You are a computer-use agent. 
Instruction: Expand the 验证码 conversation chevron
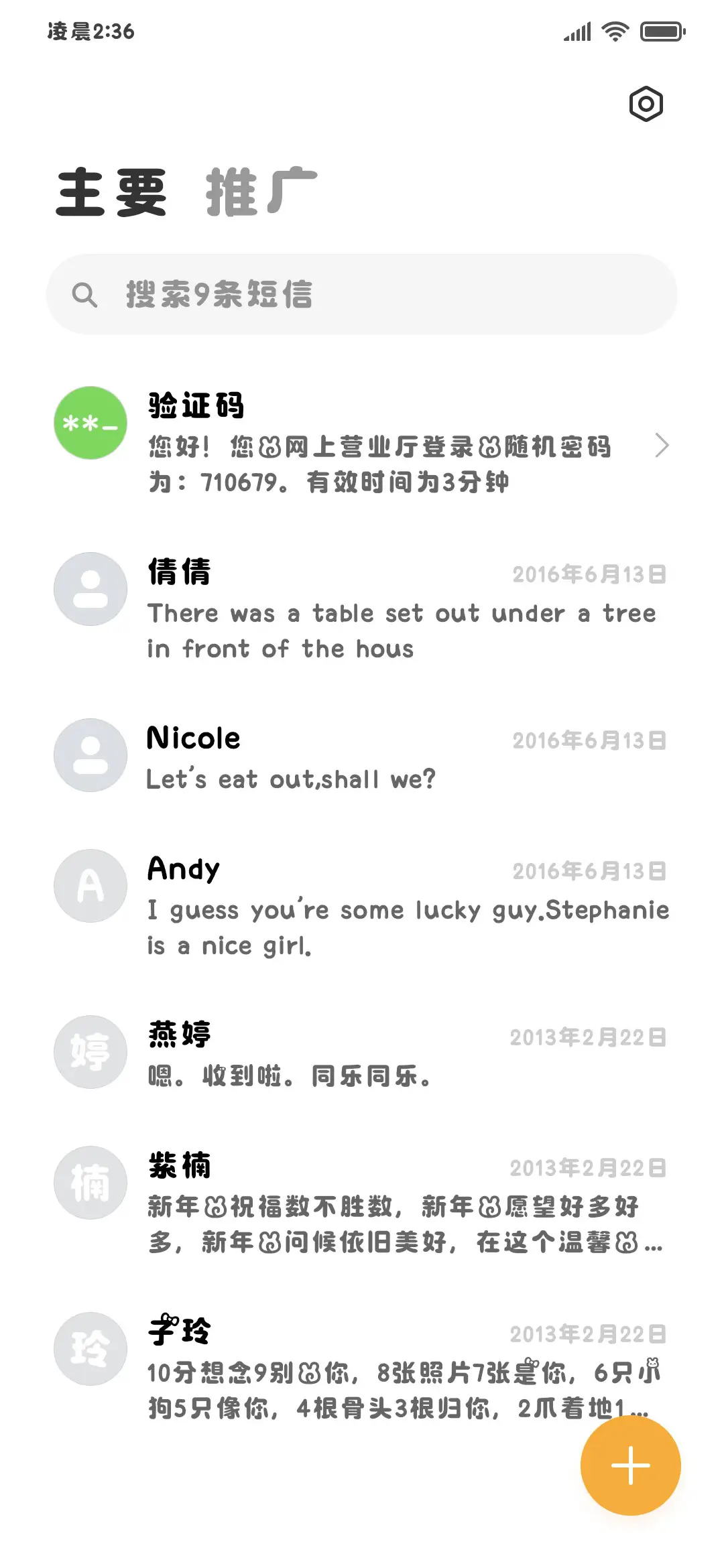[663, 445]
